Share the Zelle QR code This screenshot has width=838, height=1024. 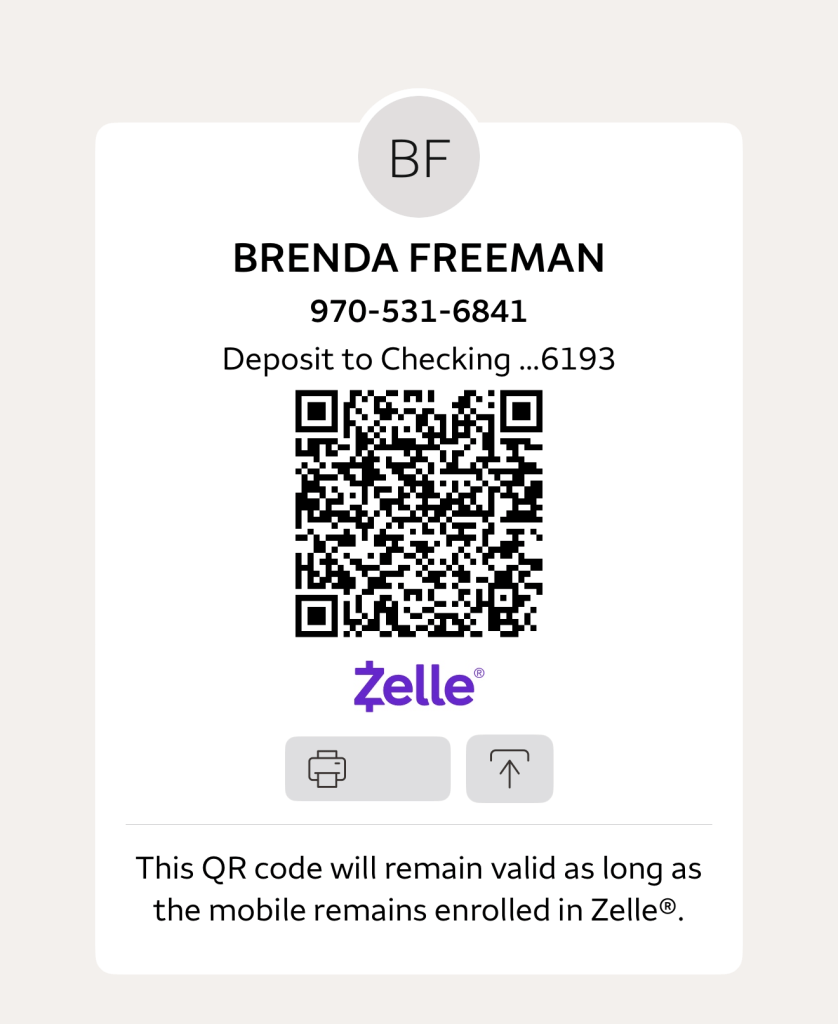point(509,769)
